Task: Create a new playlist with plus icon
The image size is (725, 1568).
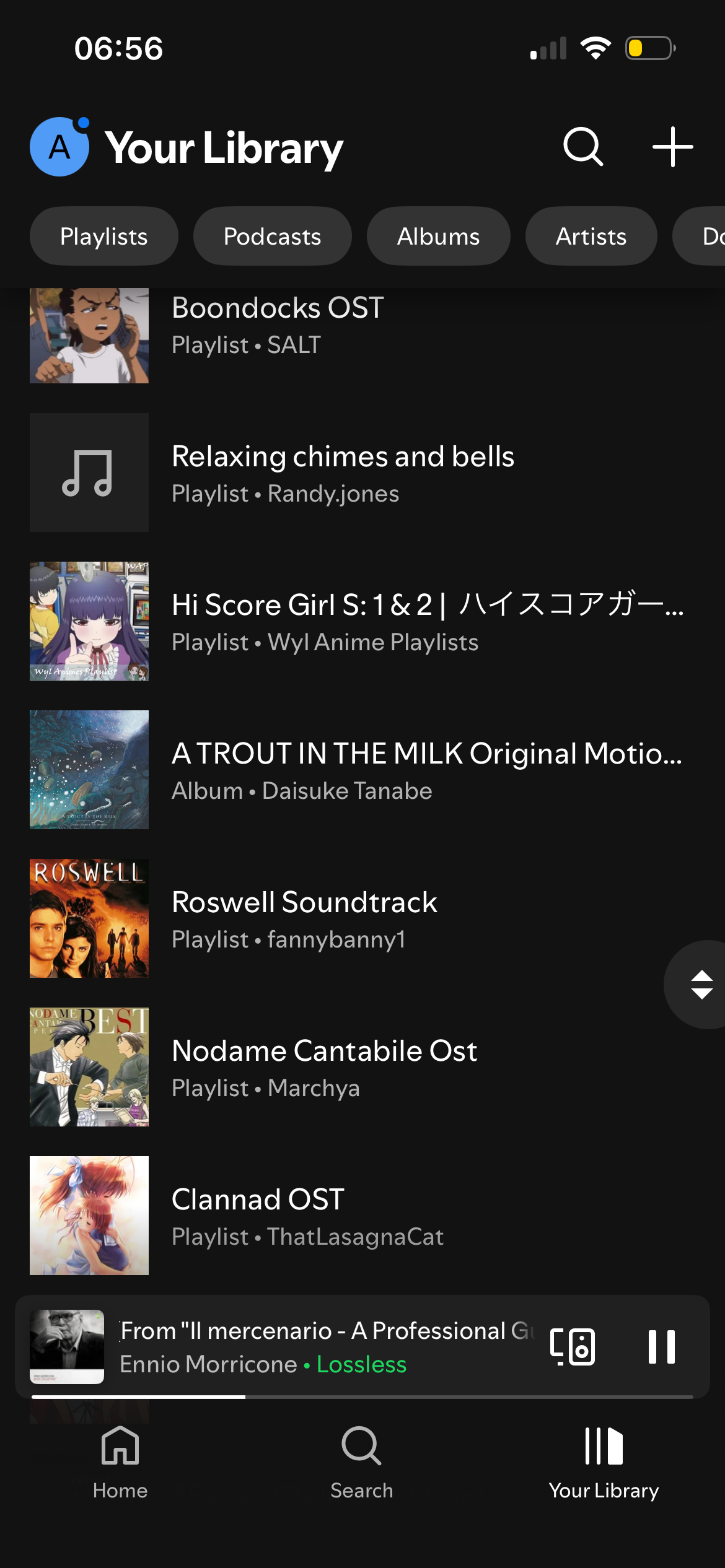Action: click(672, 147)
